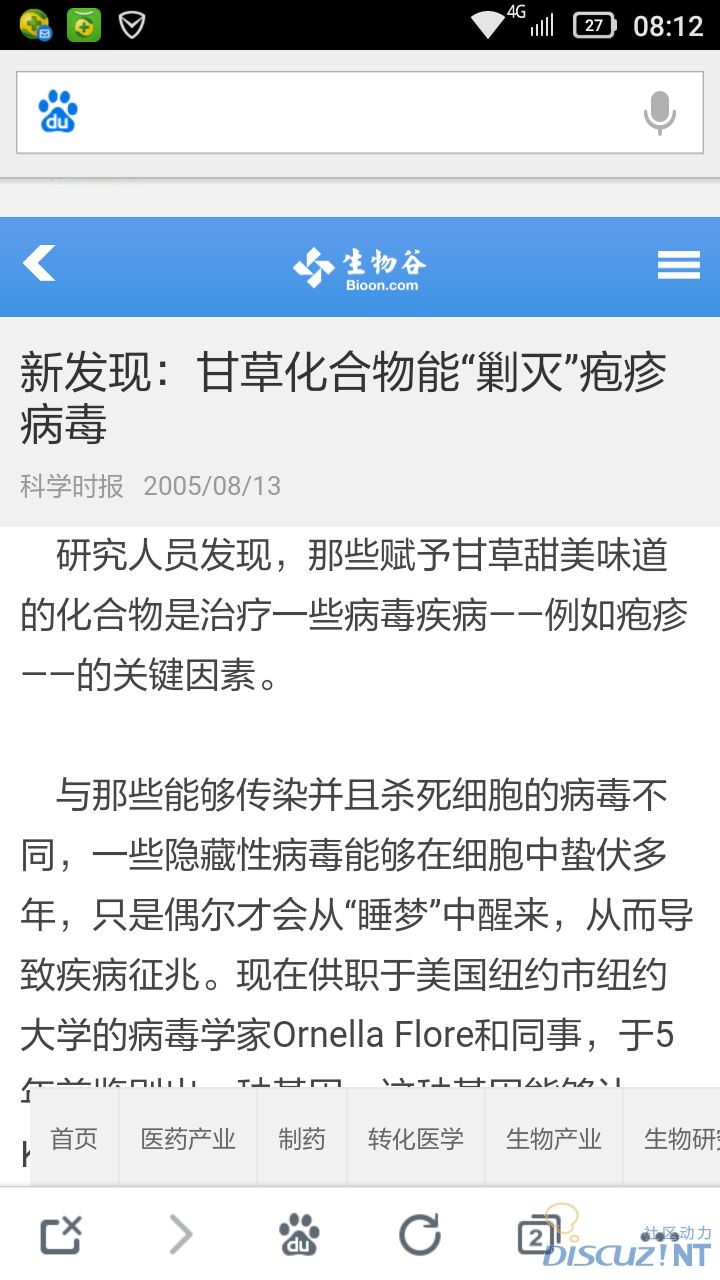The image size is (720, 1280).
Task: Open the browser tabs switcher
Action: pos(538,1236)
